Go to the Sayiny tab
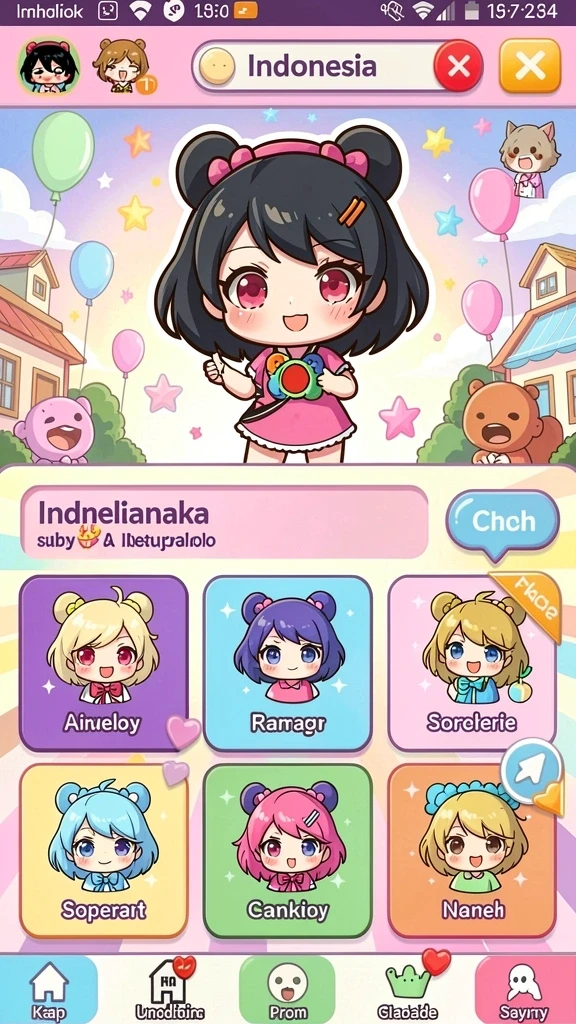The width and height of the screenshot is (576, 1024). coord(524,989)
